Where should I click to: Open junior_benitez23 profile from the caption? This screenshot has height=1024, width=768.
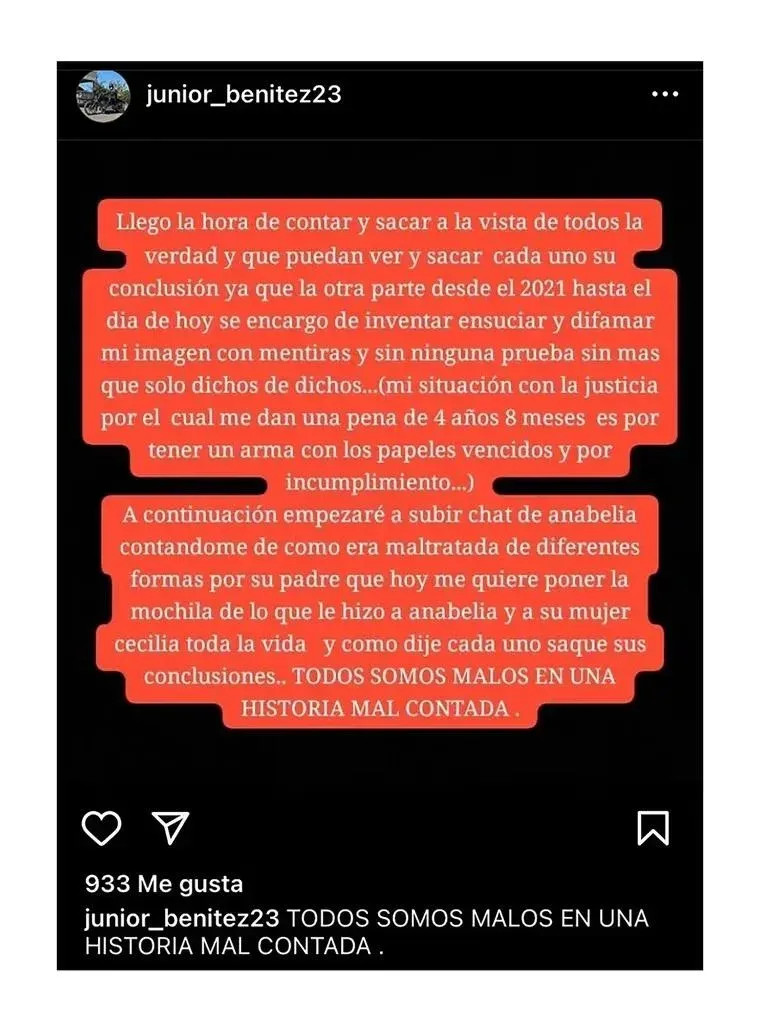point(186,918)
